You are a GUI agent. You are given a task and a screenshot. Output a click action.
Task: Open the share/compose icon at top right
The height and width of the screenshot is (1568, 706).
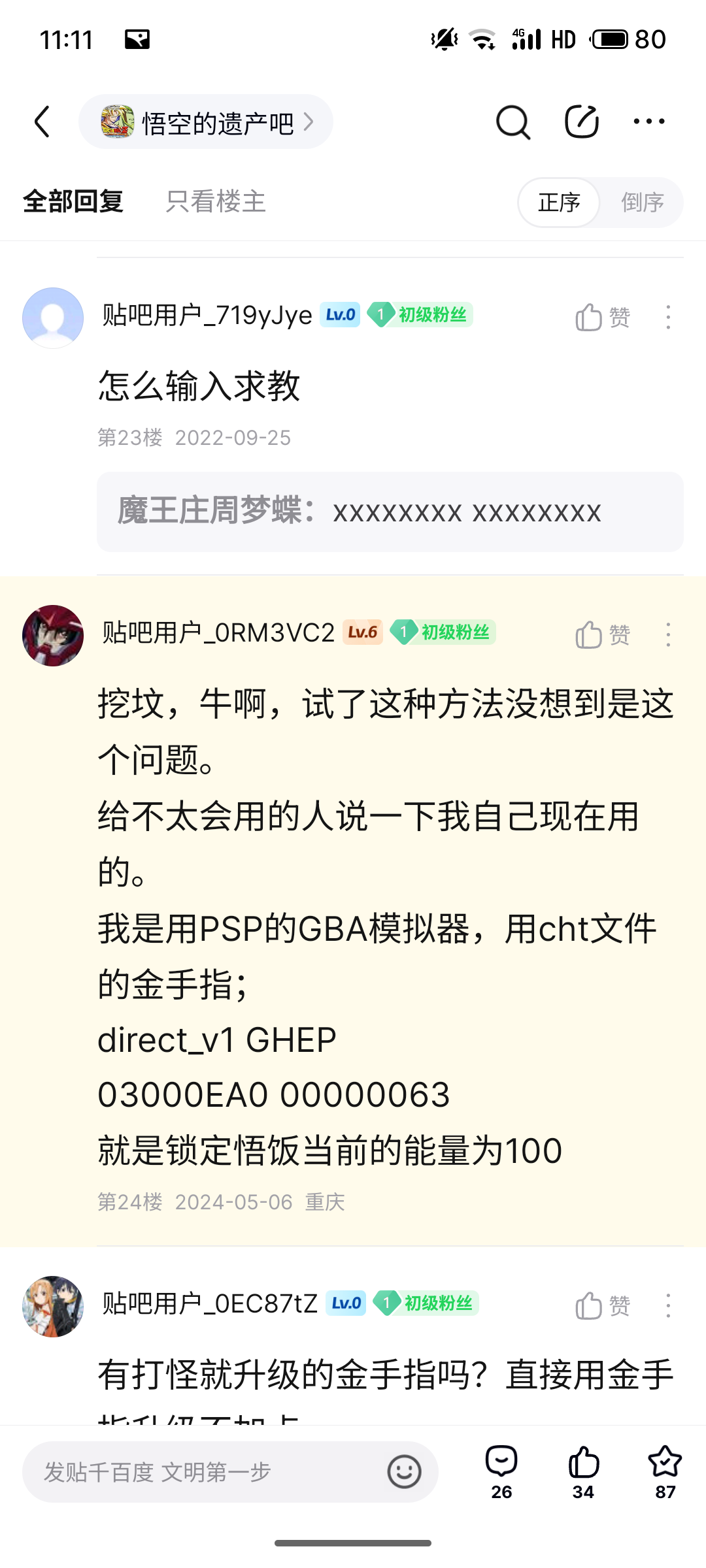582,121
